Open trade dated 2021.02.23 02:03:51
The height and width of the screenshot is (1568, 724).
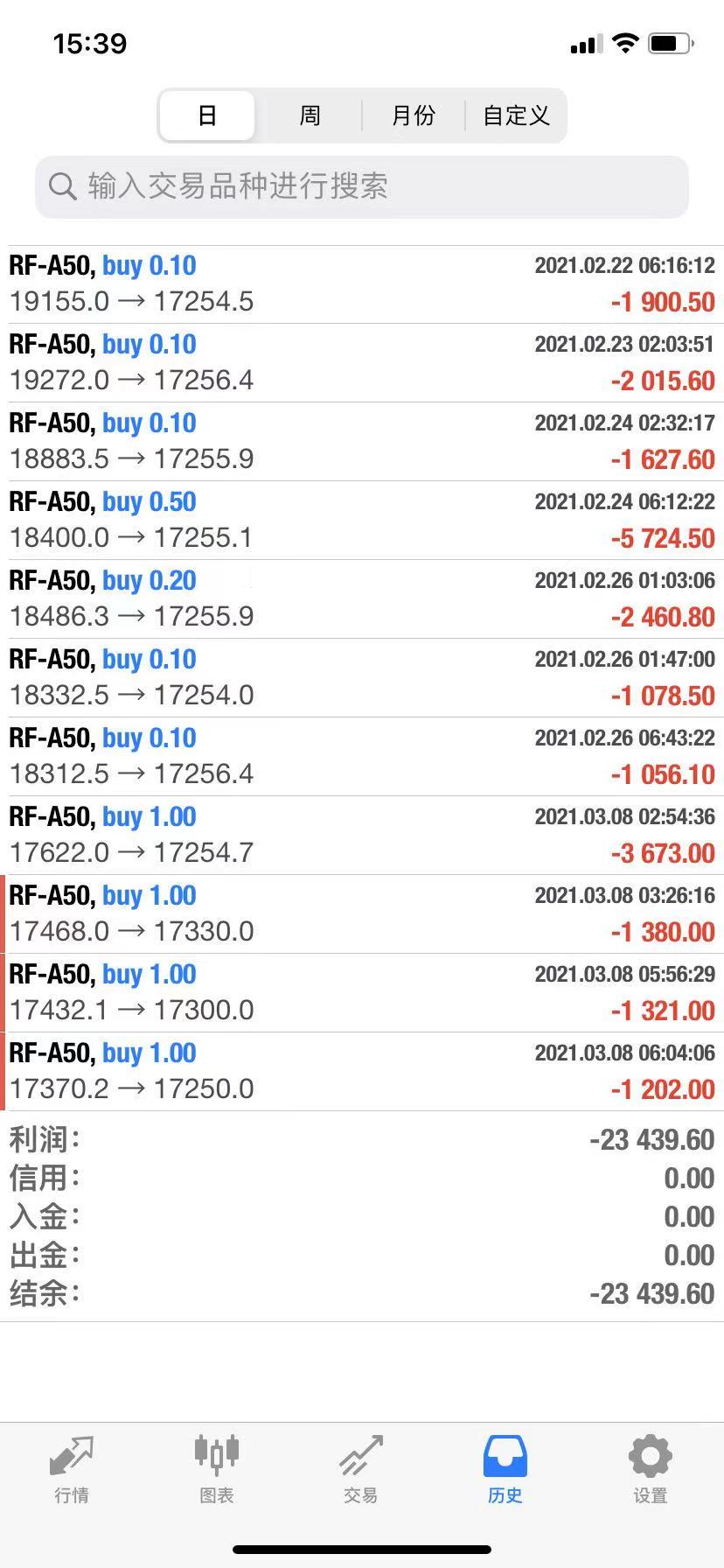click(362, 363)
